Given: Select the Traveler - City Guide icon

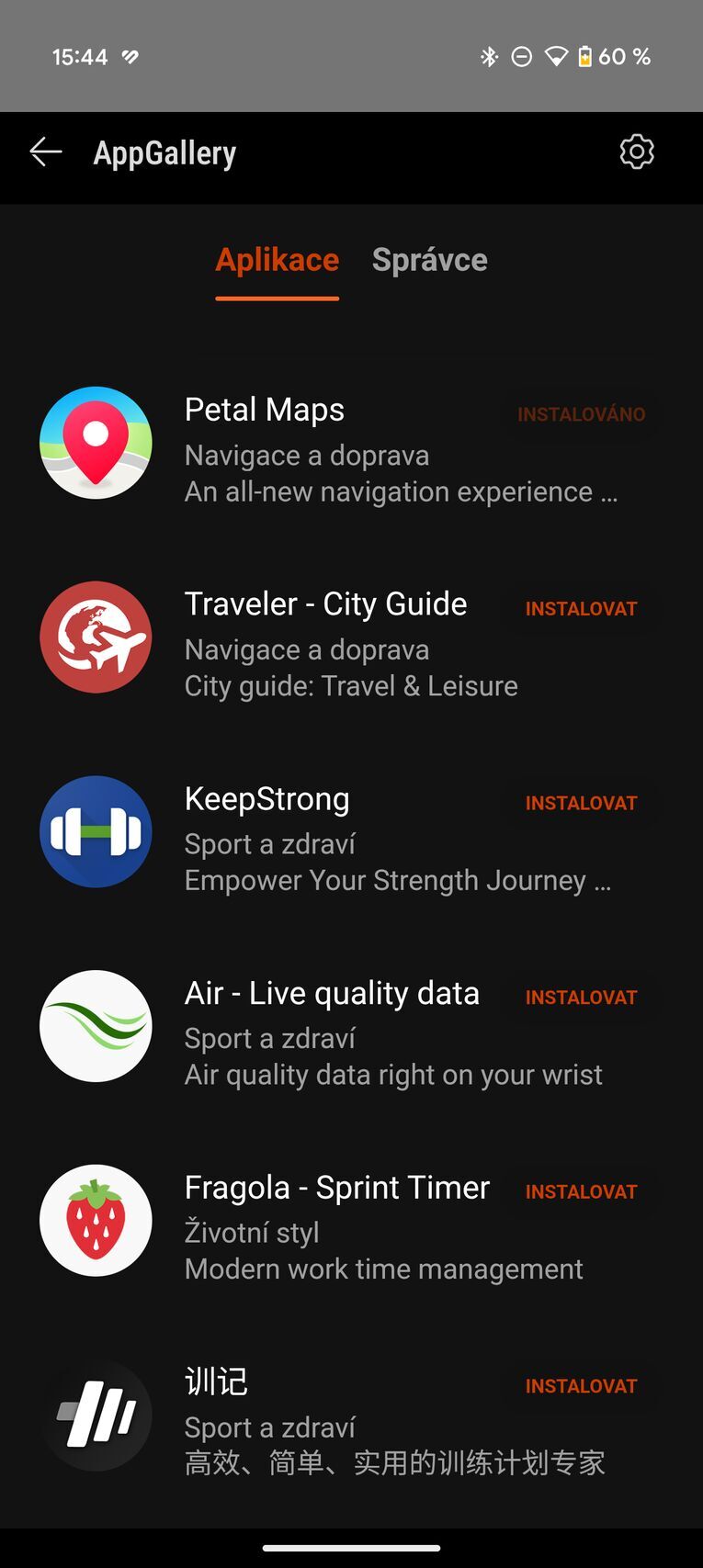Looking at the screenshot, I should click(x=96, y=637).
